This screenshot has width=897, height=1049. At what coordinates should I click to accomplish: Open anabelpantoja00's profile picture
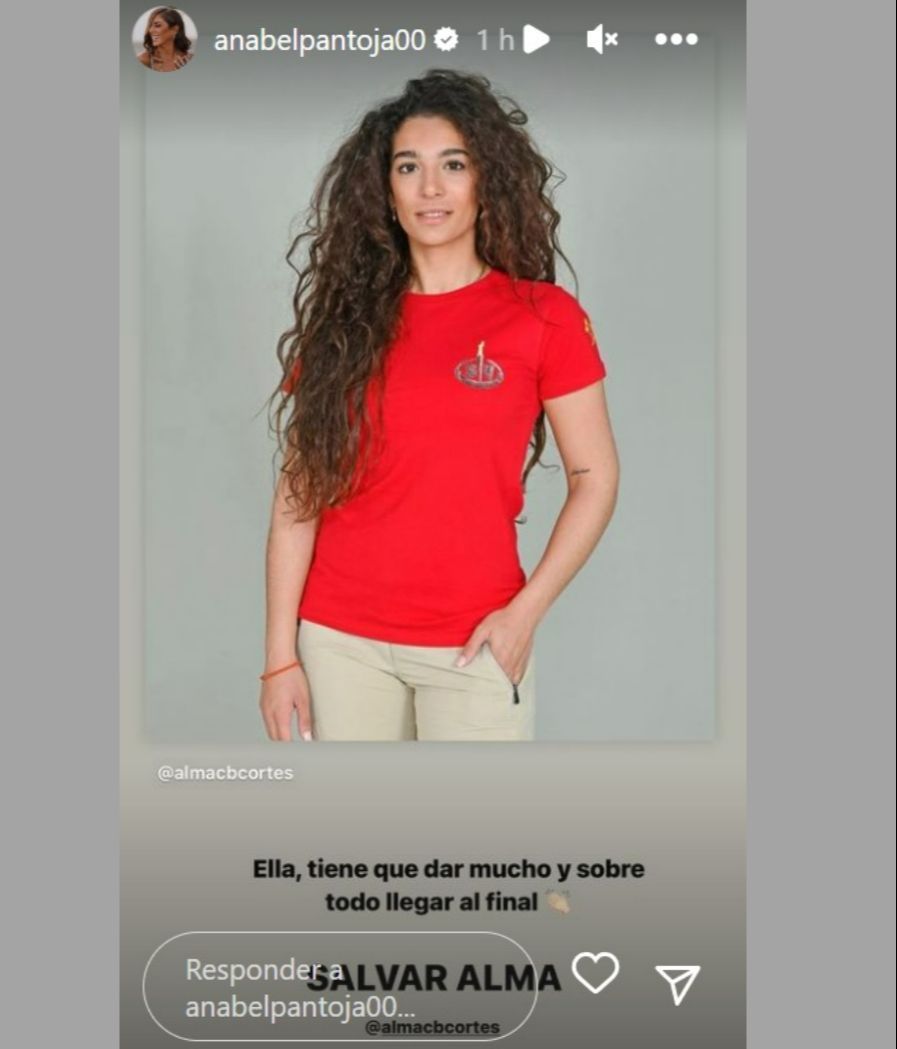164,39
